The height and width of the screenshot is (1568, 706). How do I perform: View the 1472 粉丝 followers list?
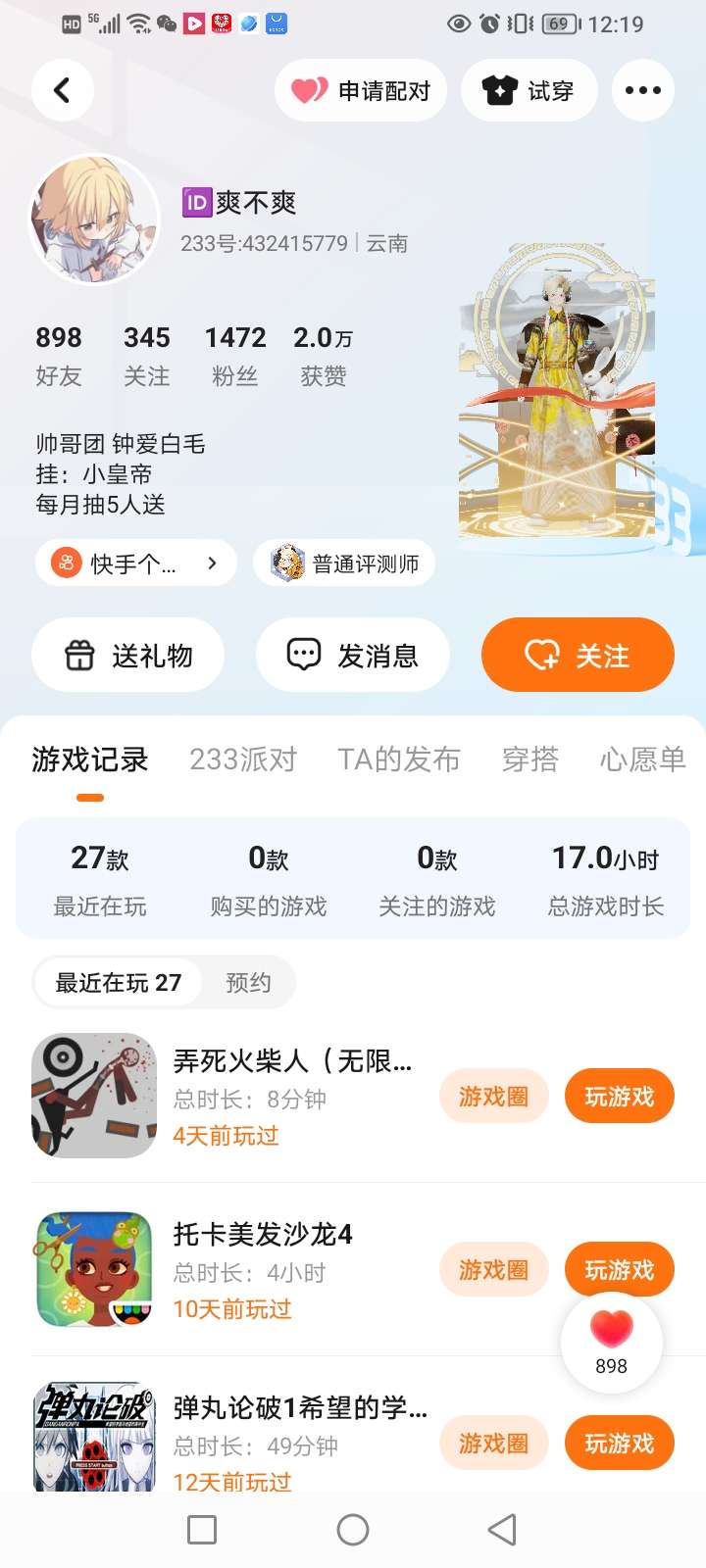[x=235, y=356]
